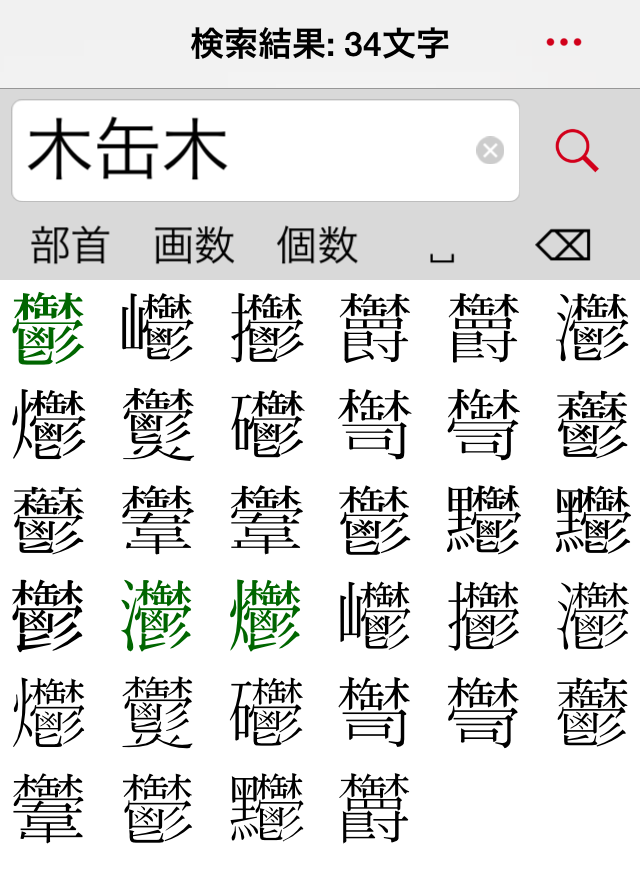The width and height of the screenshot is (640, 880).
Task: Select the 画数 option
Action: 194,245
